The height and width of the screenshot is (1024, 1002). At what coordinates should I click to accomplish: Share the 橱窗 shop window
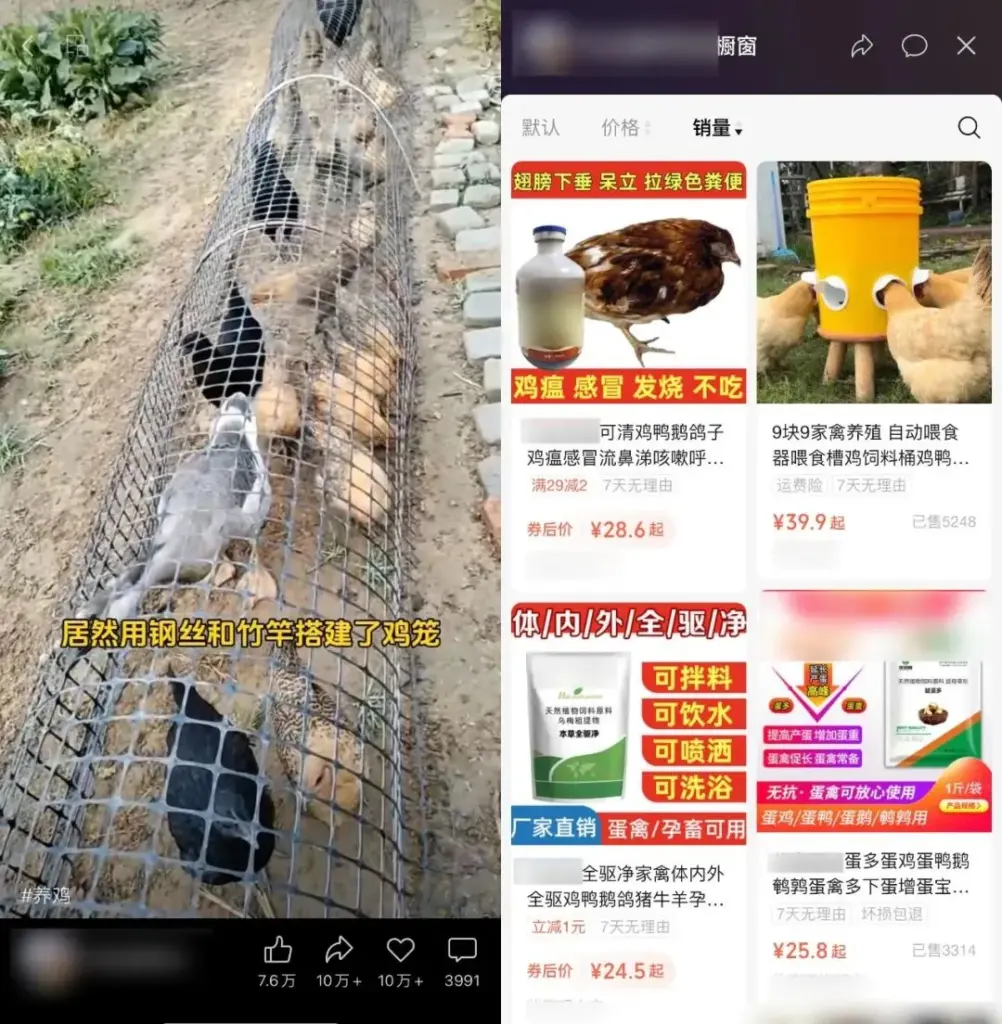(x=862, y=46)
